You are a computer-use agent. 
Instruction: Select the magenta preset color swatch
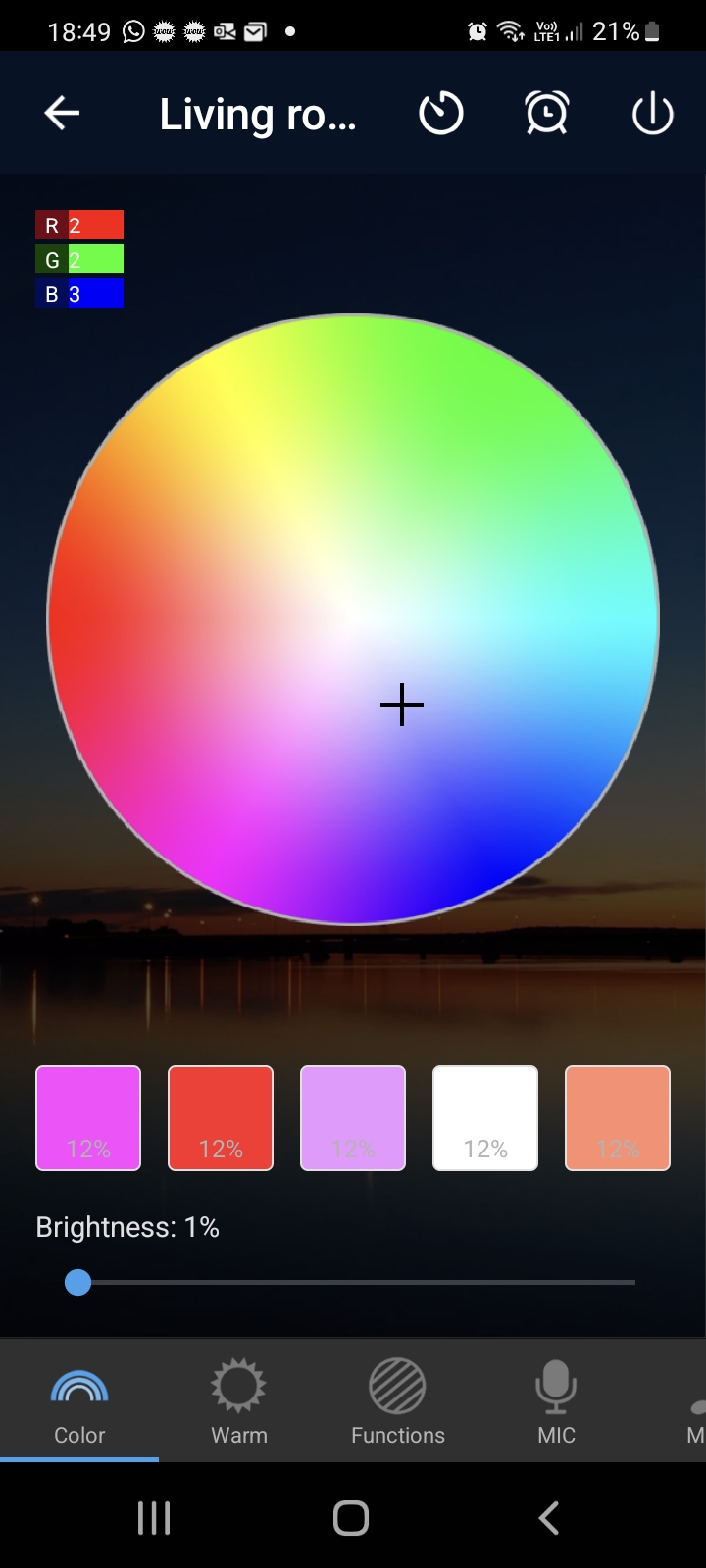(88, 1117)
